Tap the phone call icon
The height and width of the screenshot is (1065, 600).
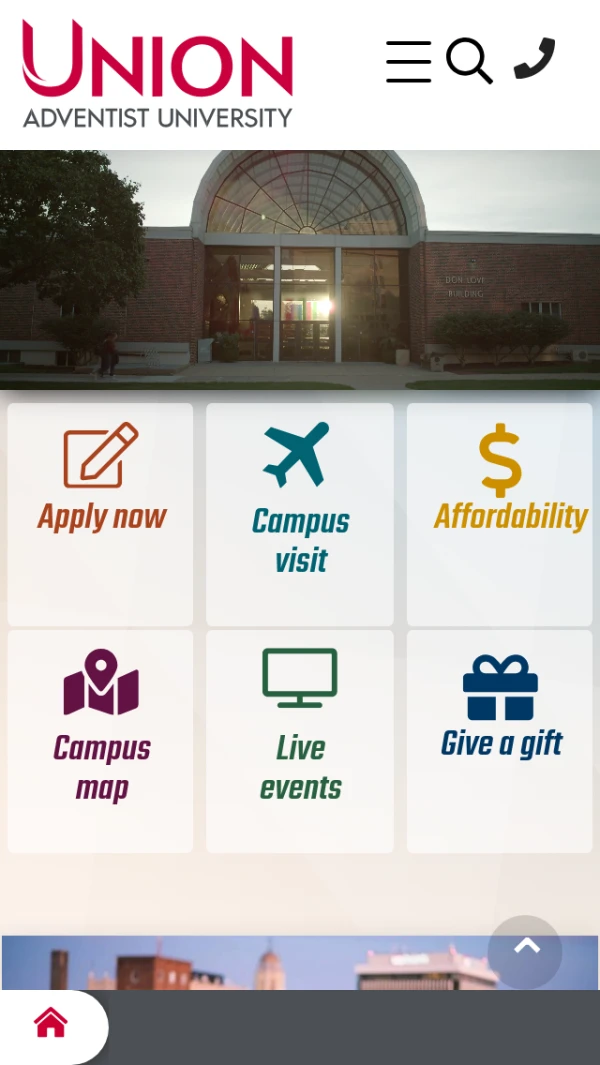point(534,59)
